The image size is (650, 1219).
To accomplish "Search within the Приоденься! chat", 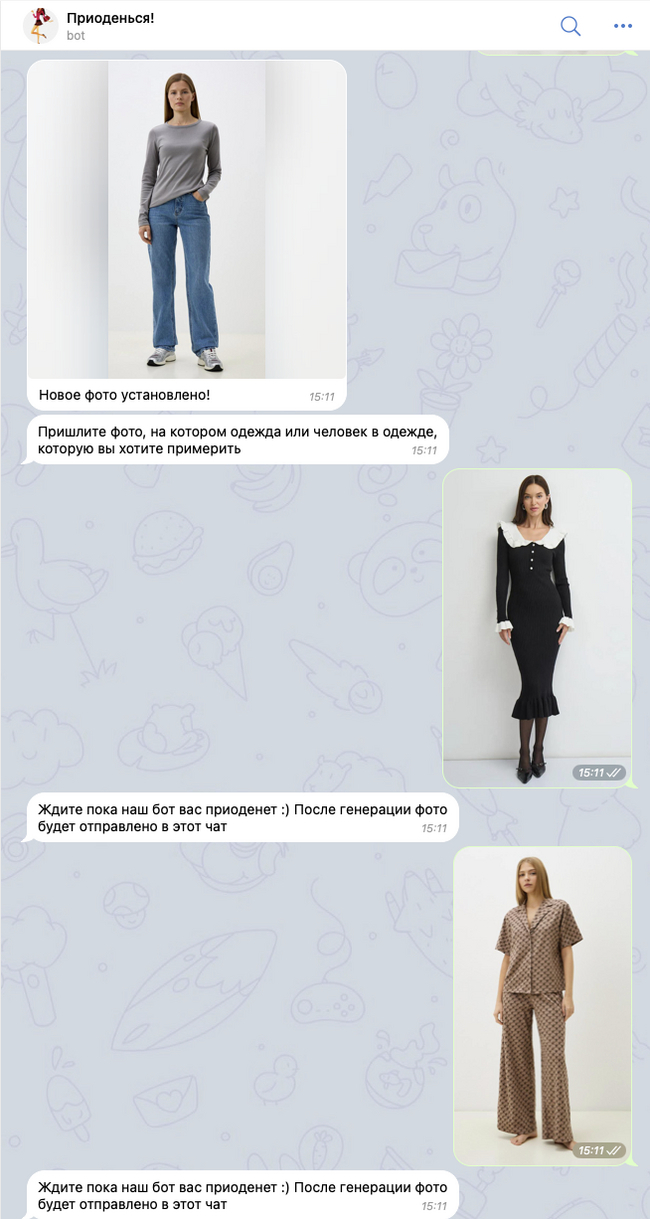I will point(570,26).
